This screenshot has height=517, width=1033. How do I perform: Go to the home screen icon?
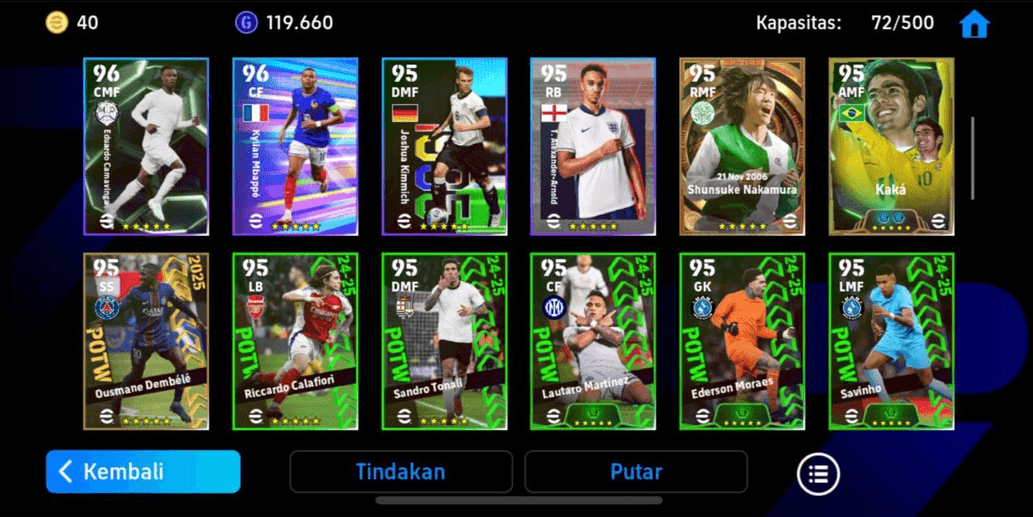(973, 23)
